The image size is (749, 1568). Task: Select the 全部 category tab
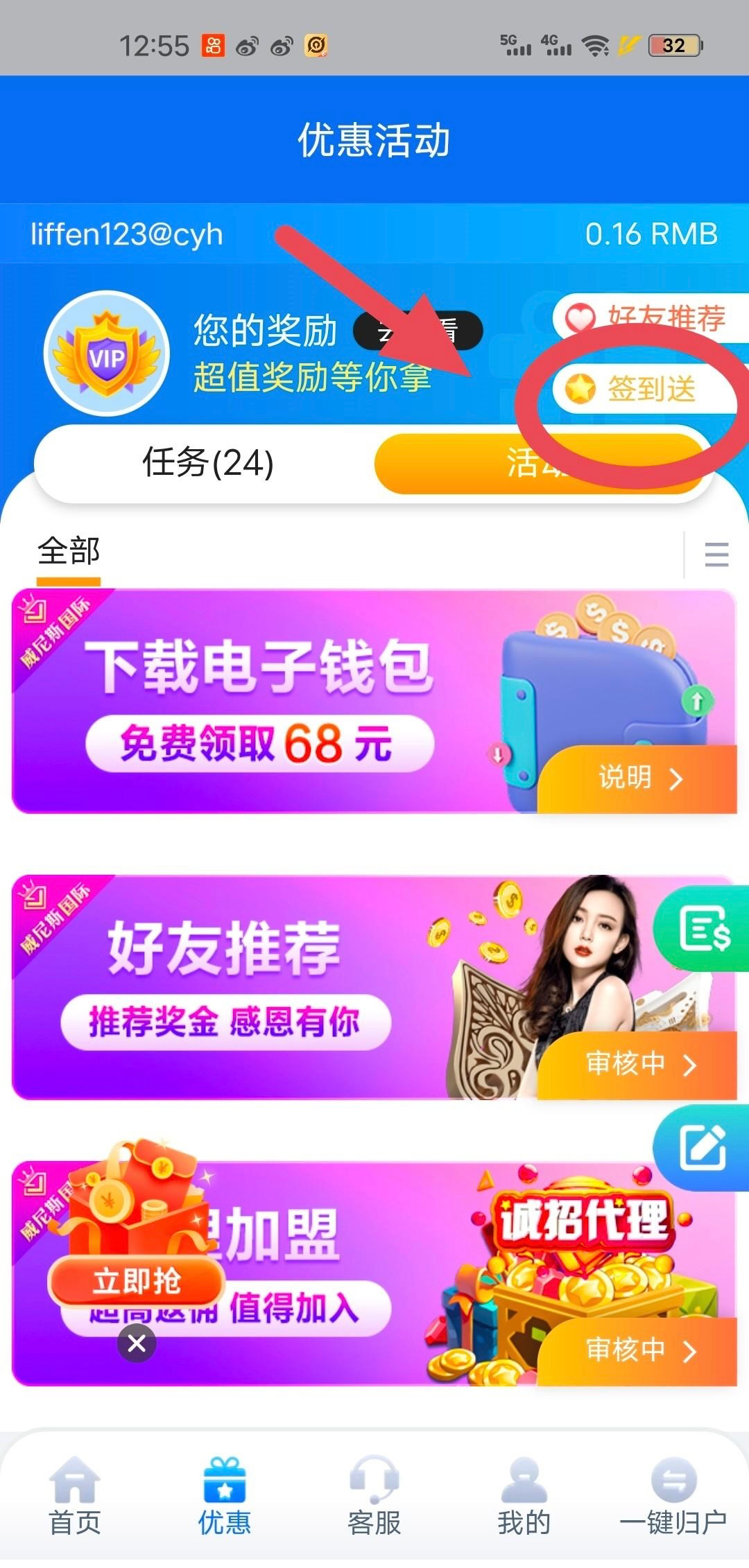click(69, 552)
